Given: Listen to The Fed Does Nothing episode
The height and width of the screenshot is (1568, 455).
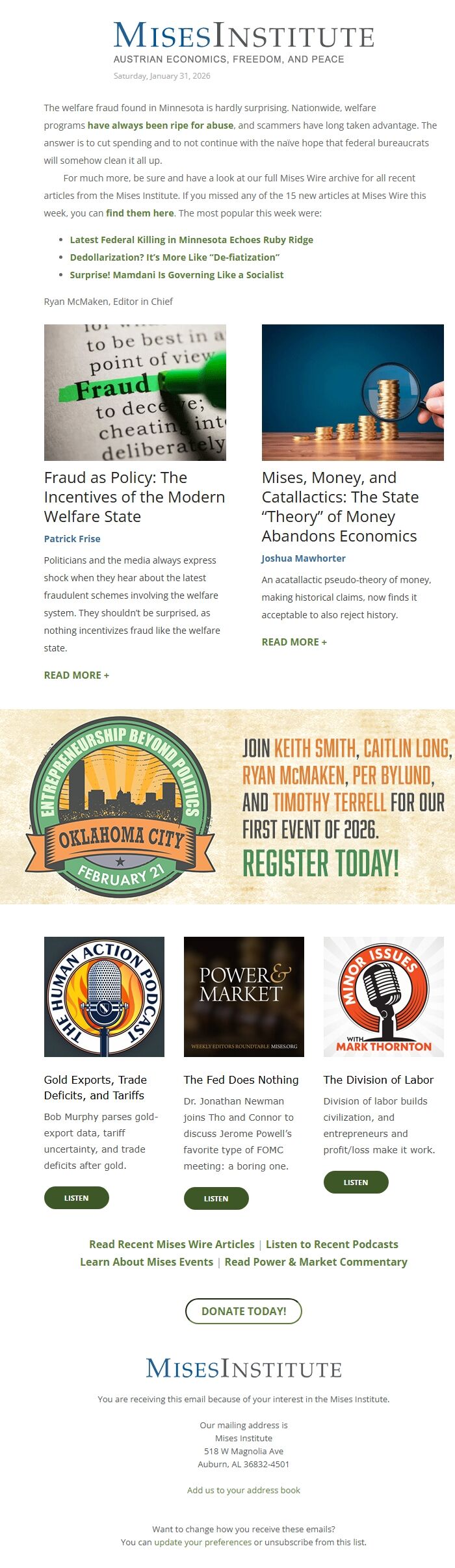Looking at the screenshot, I should coord(216,1199).
